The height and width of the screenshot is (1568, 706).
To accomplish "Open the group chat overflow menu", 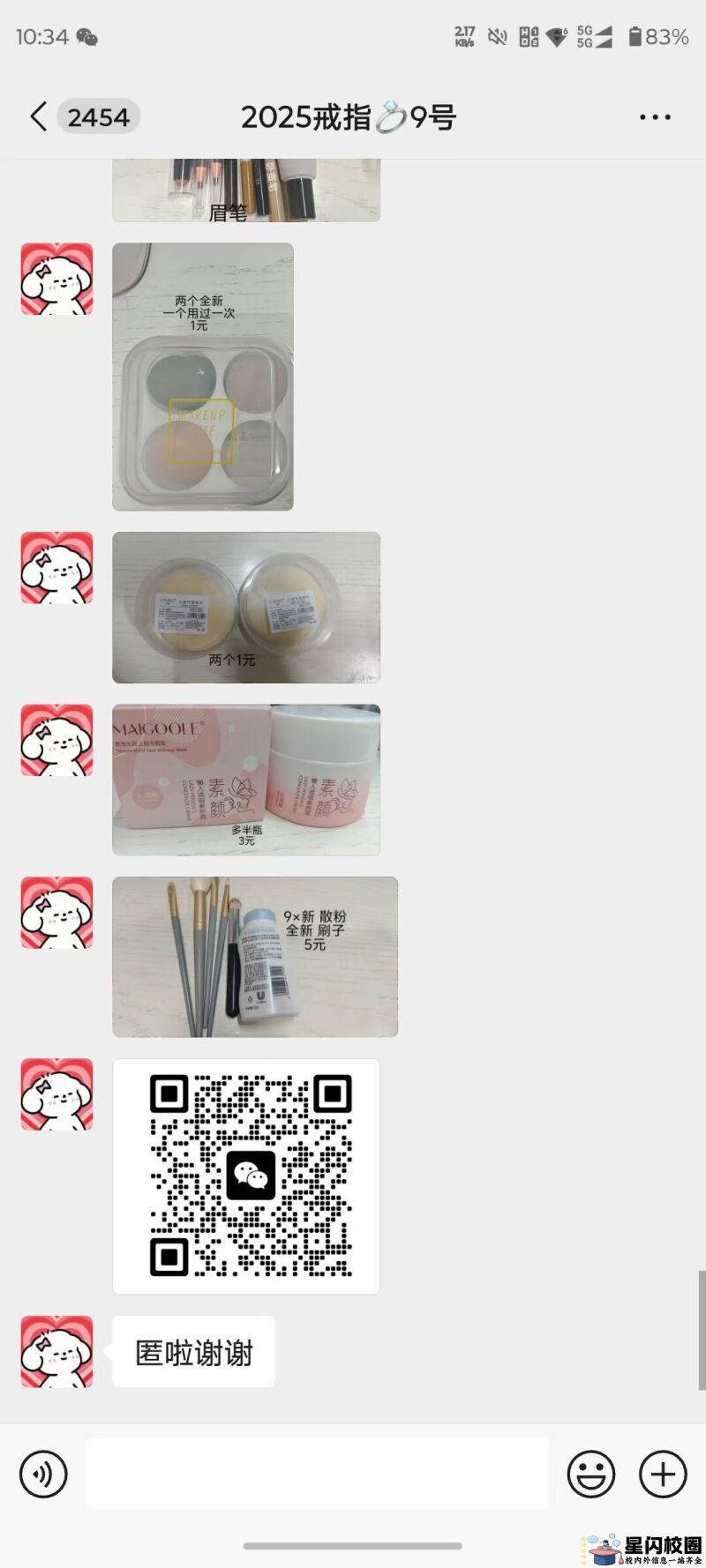I will pos(654,117).
